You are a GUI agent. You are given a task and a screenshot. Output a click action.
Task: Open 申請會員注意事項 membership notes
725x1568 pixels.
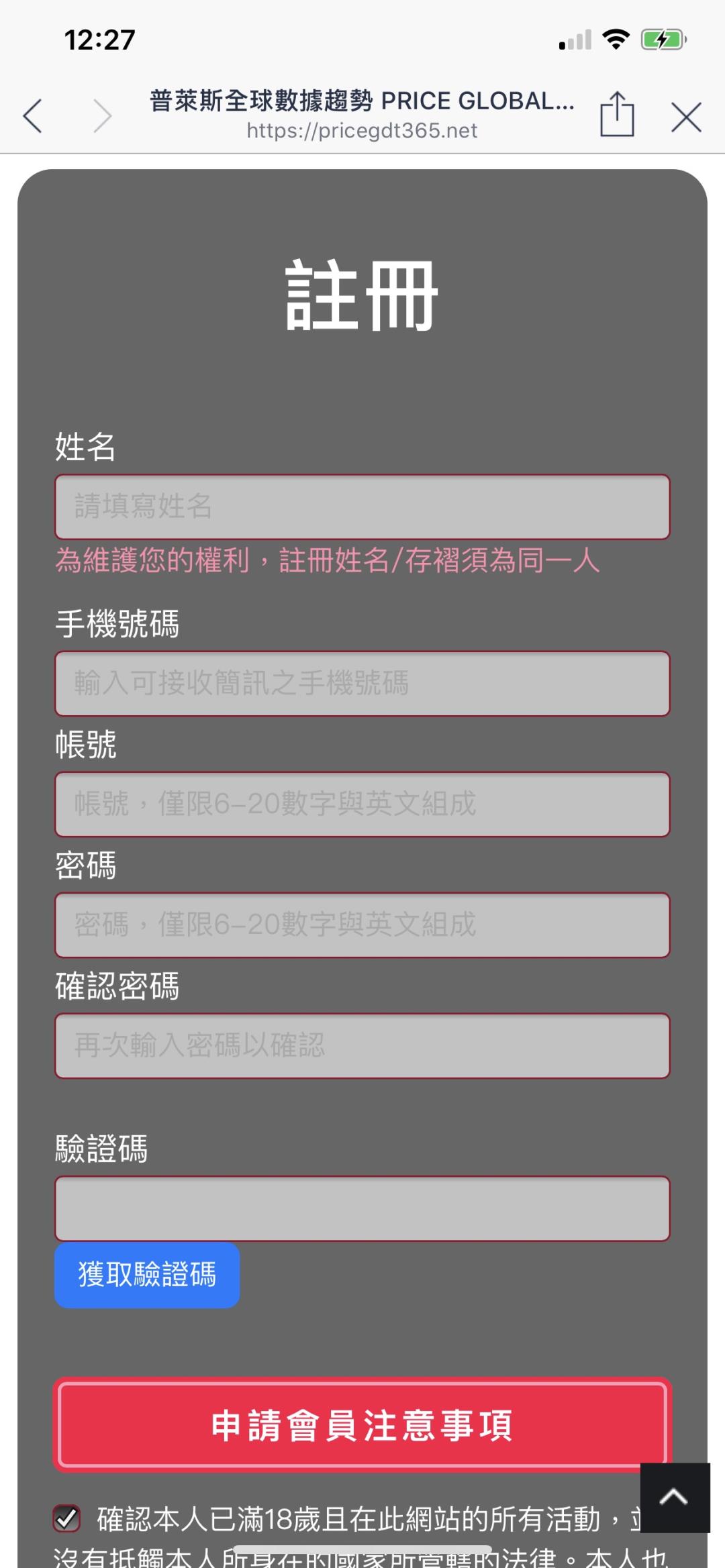pos(362,1425)
